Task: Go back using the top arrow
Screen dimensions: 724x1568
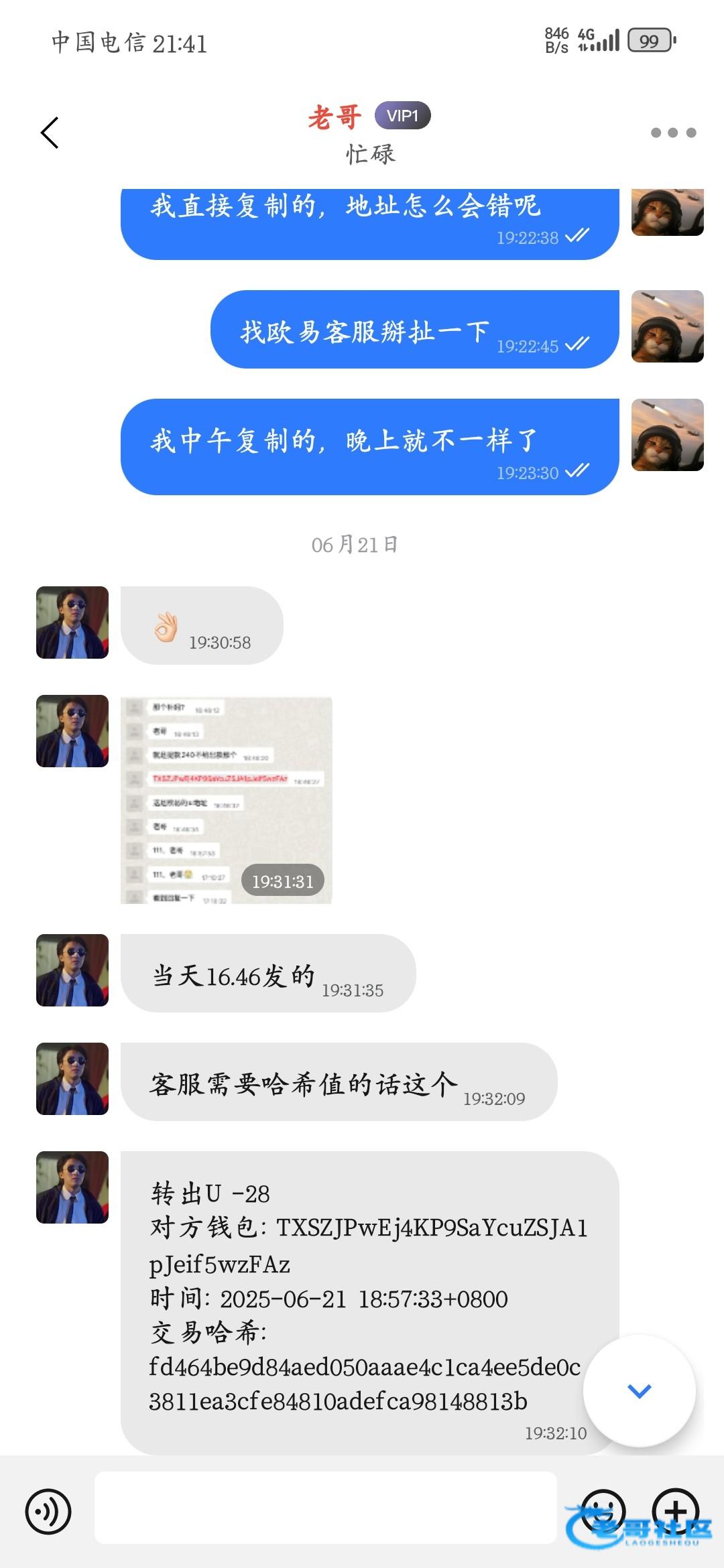Action: 50,133
